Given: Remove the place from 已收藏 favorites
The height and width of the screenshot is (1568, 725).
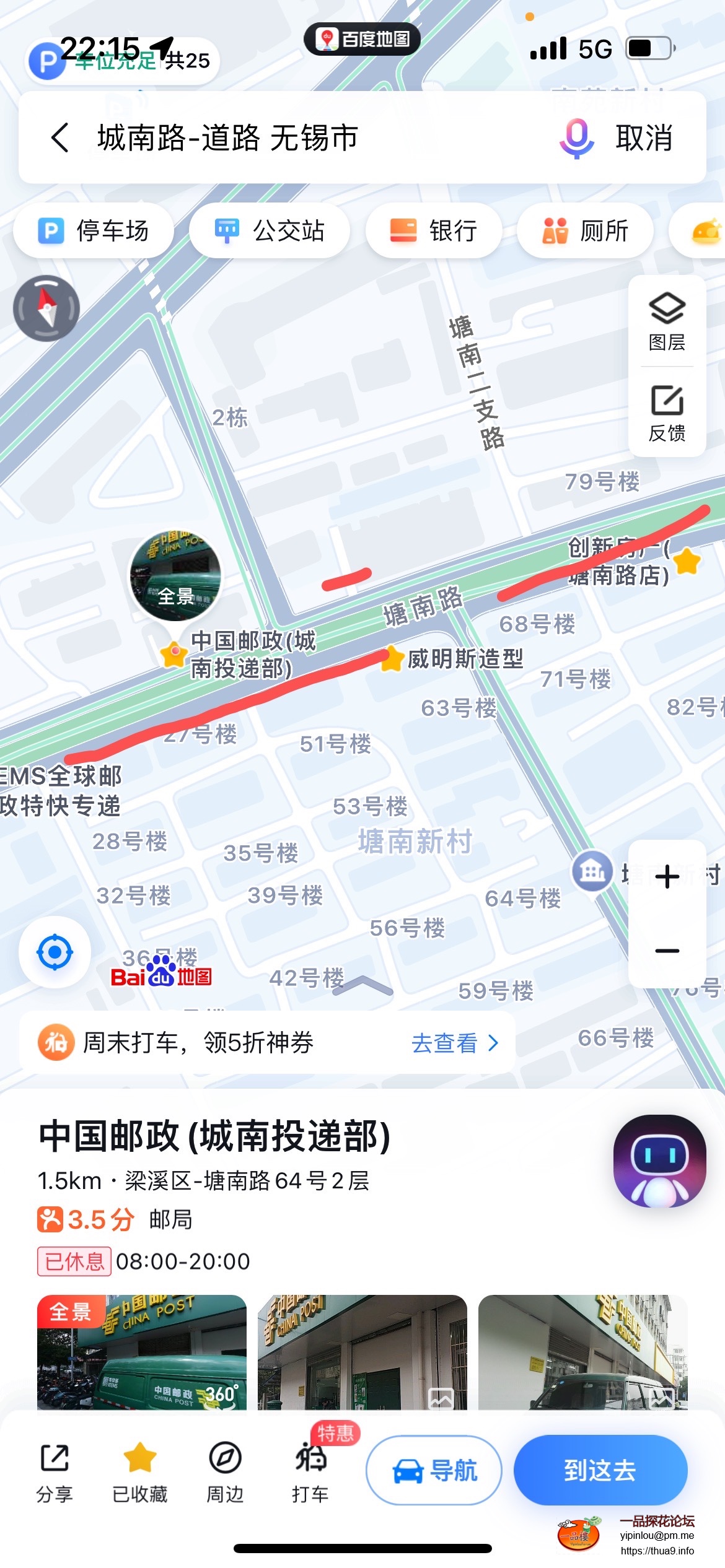Looking at the screenshot, I should click(139, 1471).
